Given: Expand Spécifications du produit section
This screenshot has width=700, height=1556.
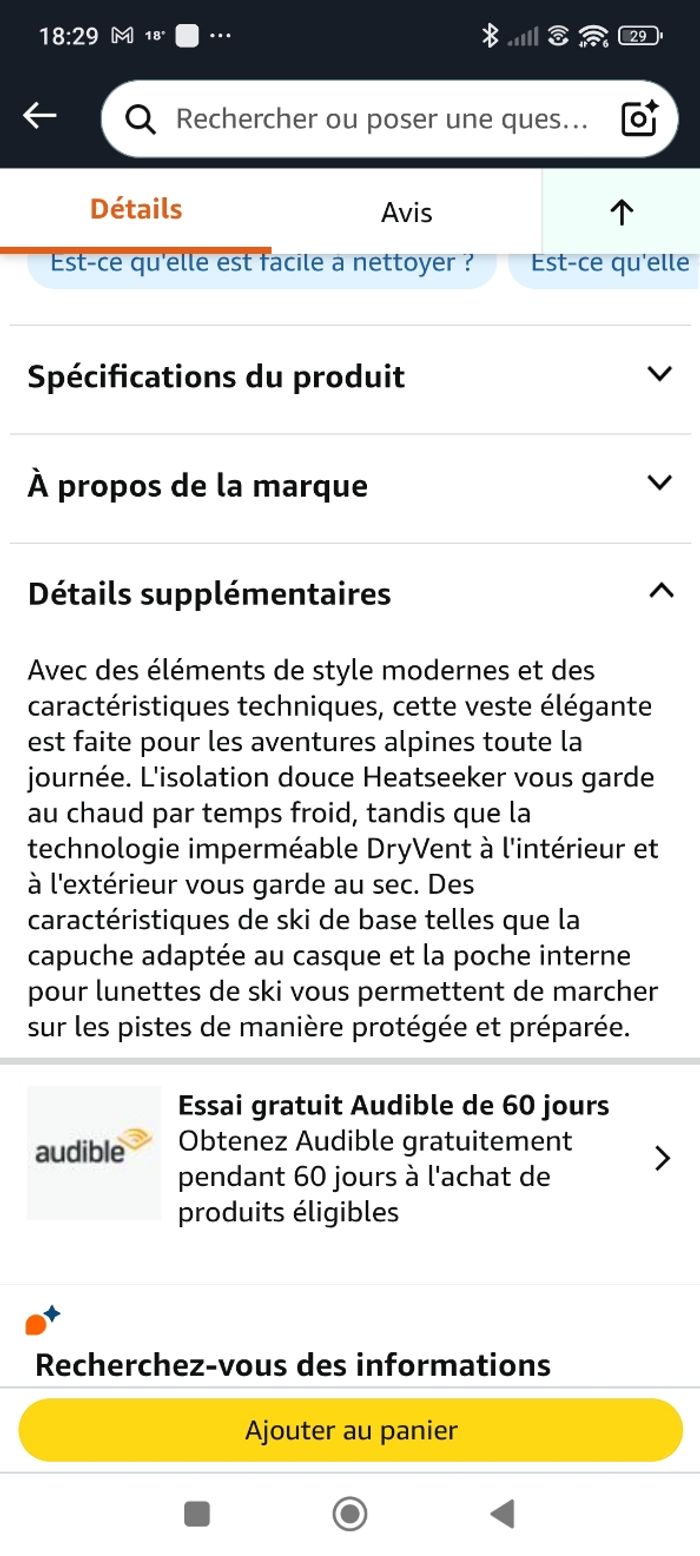Looking at the screenshot, I should [350, 376].
